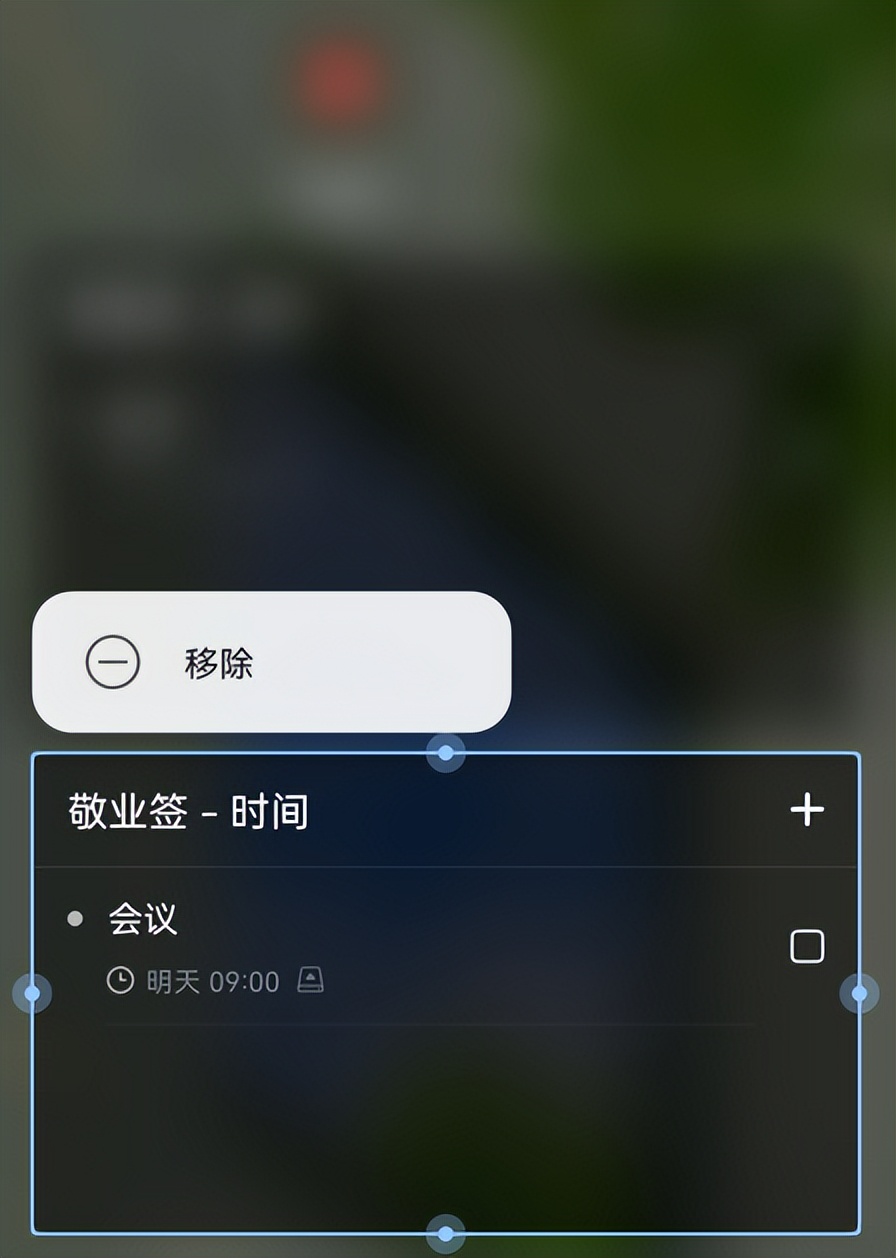Tap the 明天 09:00 time label

point(215,981)
